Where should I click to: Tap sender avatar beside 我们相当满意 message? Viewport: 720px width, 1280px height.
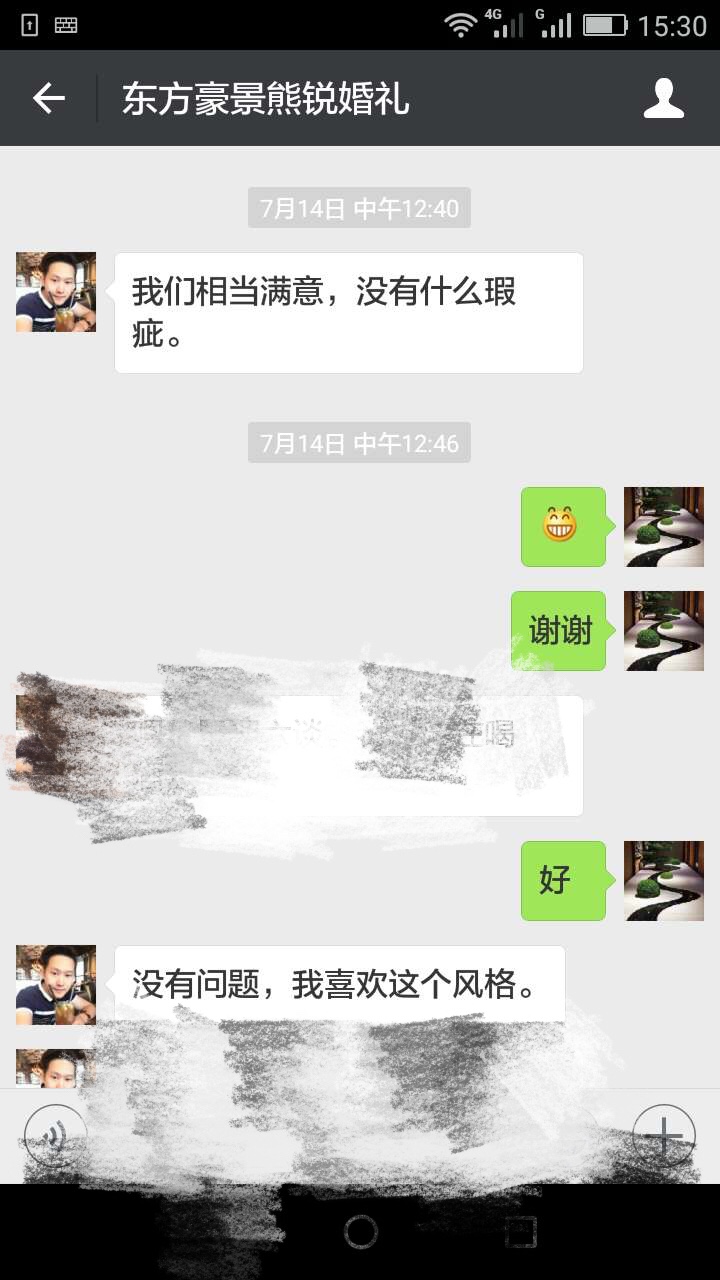[x=56, y=292]
